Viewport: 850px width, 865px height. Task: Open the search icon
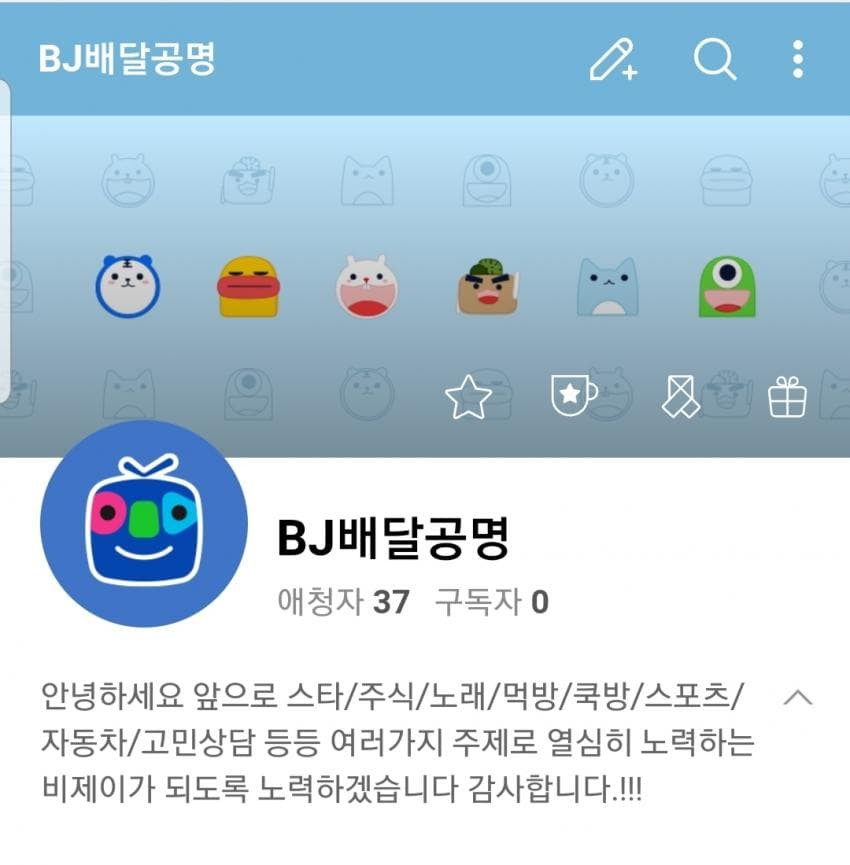[714, 60]
